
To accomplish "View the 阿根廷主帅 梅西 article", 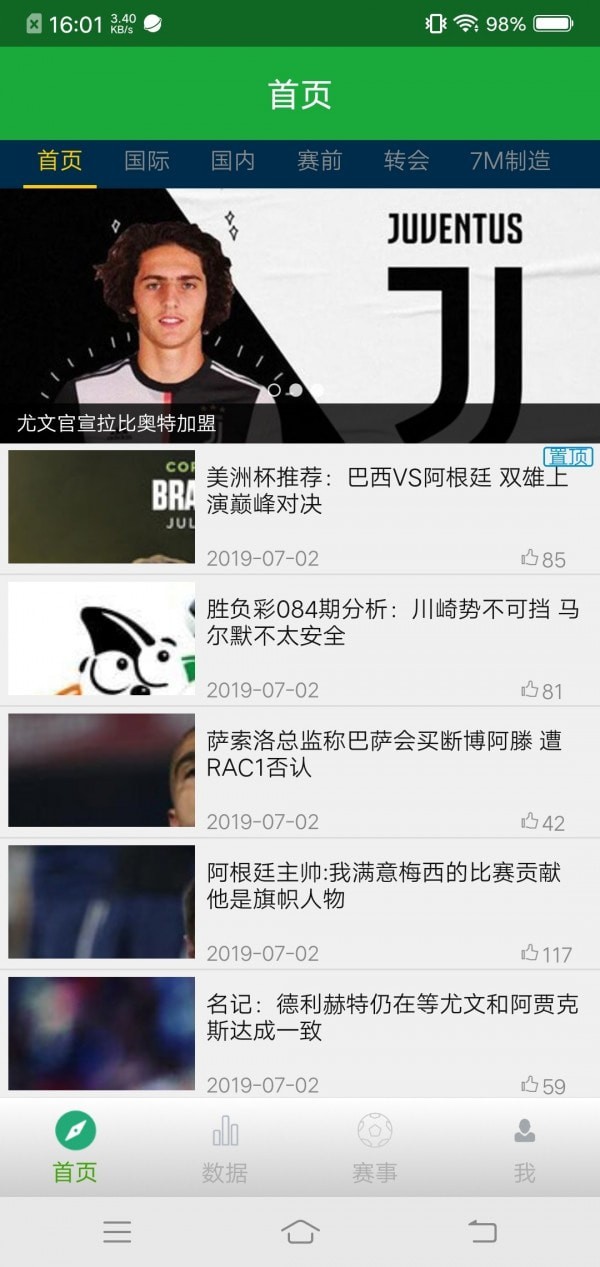I will pos(390,886).
